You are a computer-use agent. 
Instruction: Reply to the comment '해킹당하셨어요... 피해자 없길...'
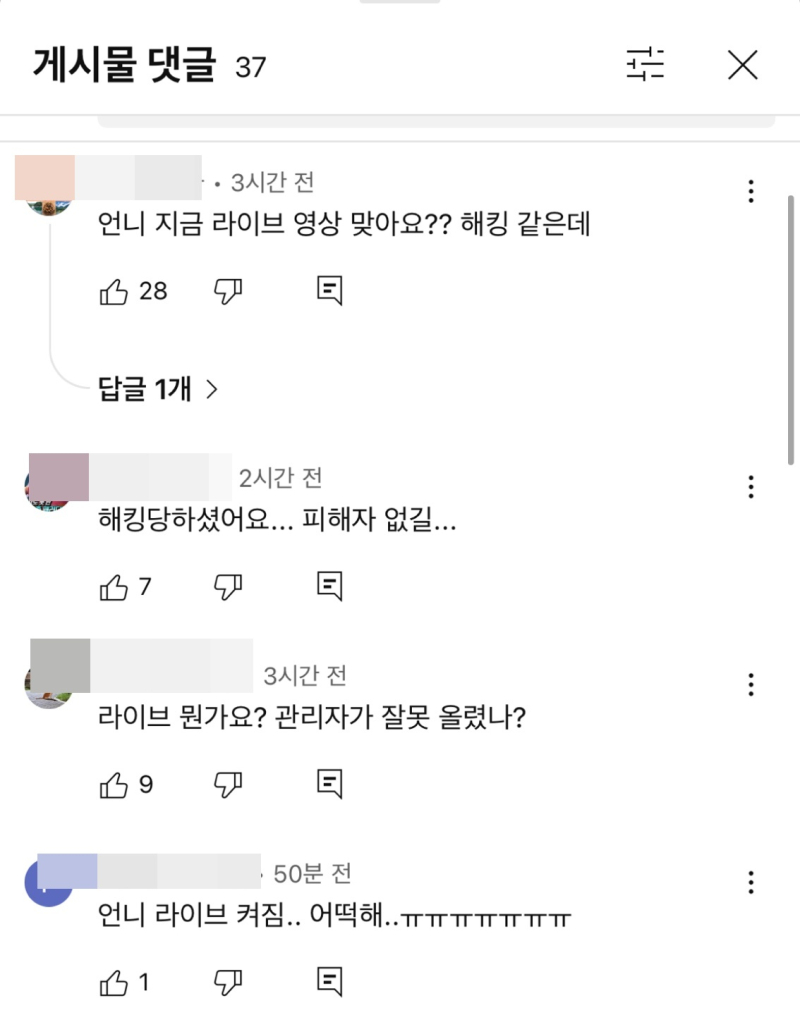click(329, 586)
